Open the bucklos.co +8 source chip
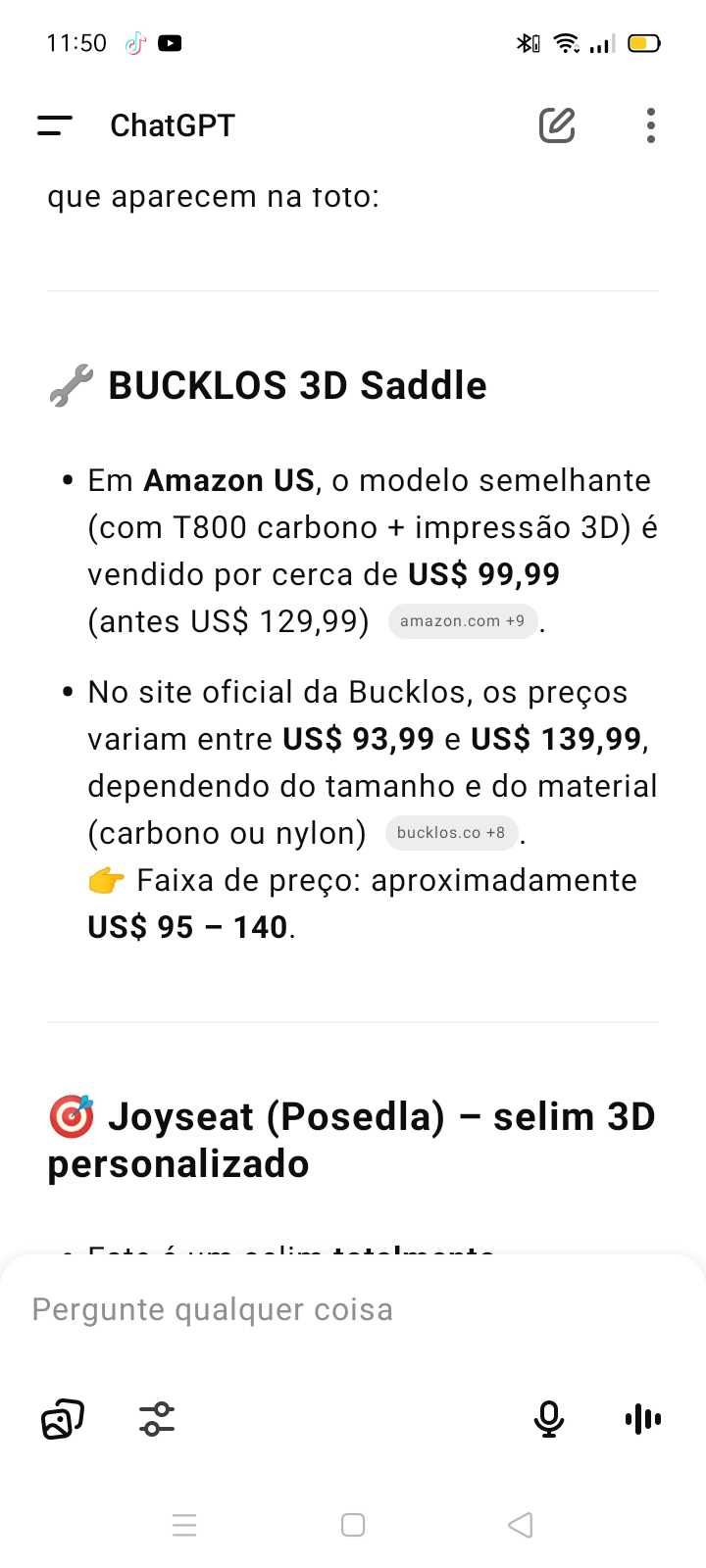The width and height of the screenshot is (706, 1568). [x=451, y=833]
